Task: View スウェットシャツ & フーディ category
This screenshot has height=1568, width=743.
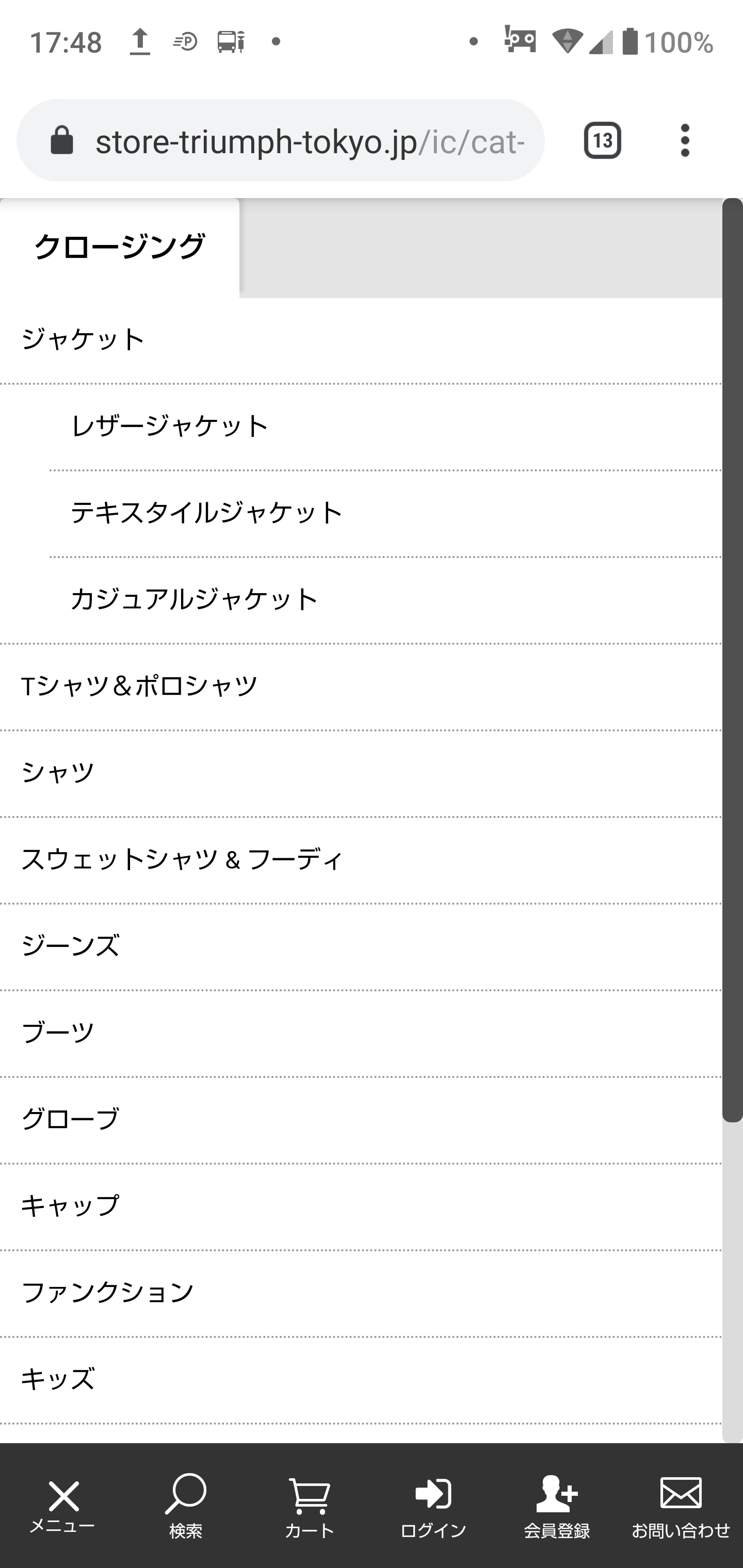Action: click(x=183, y=859)
